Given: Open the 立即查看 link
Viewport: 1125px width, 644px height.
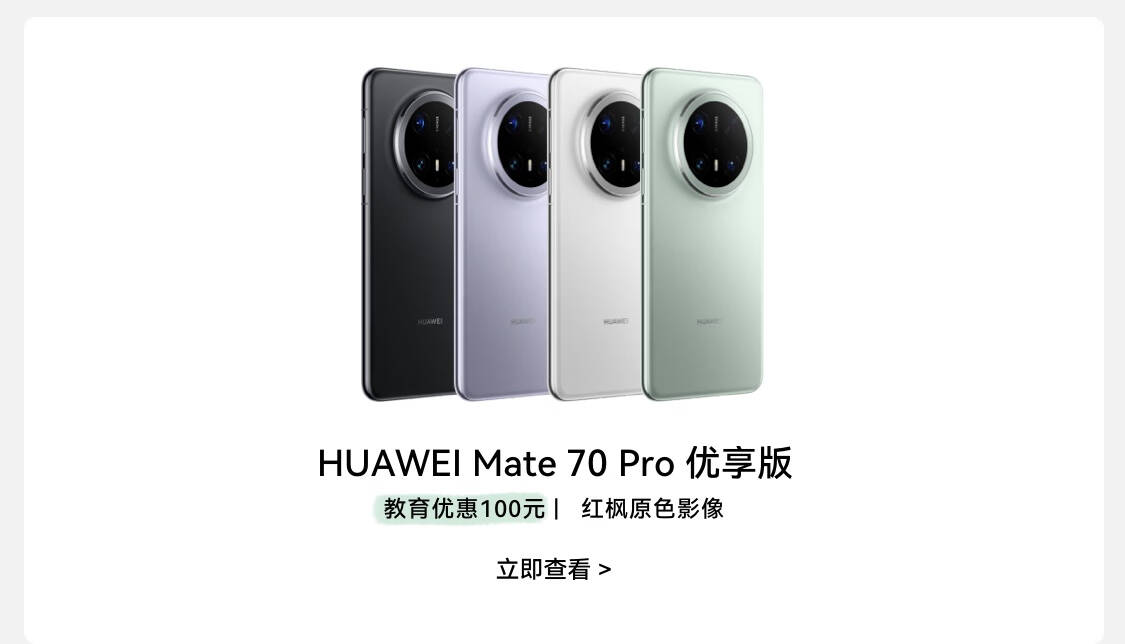Looking at the screenshot, I should 554,569.
